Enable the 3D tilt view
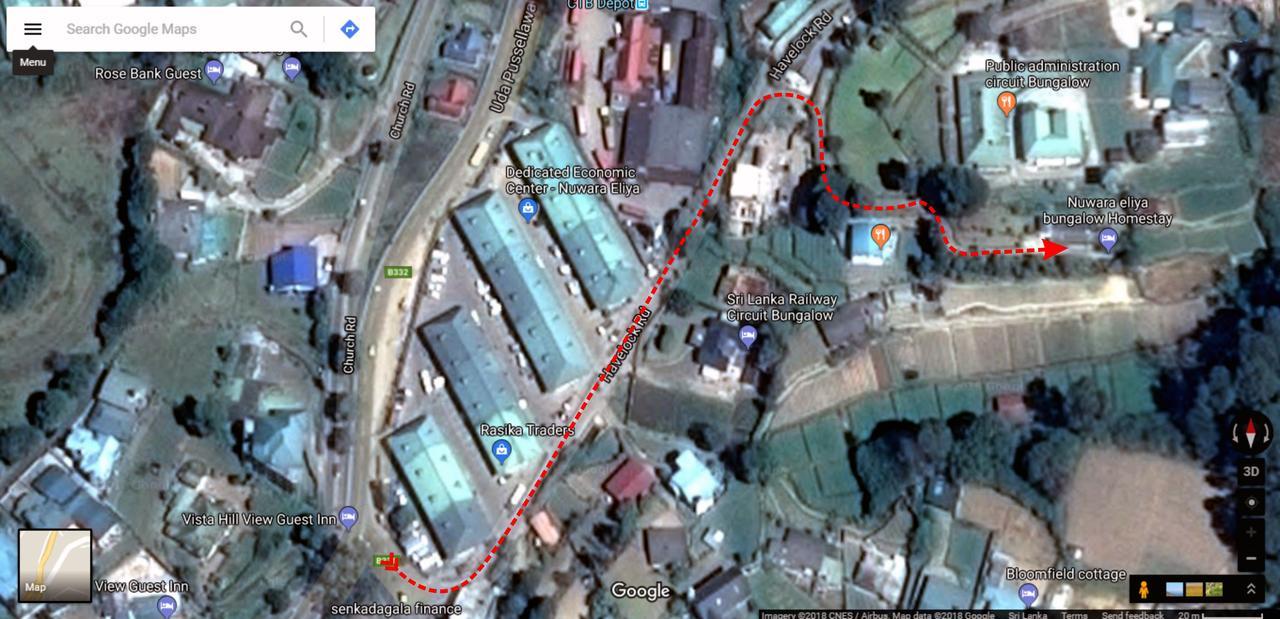Screen dimensions: 1280x619 click(1251, 471)
